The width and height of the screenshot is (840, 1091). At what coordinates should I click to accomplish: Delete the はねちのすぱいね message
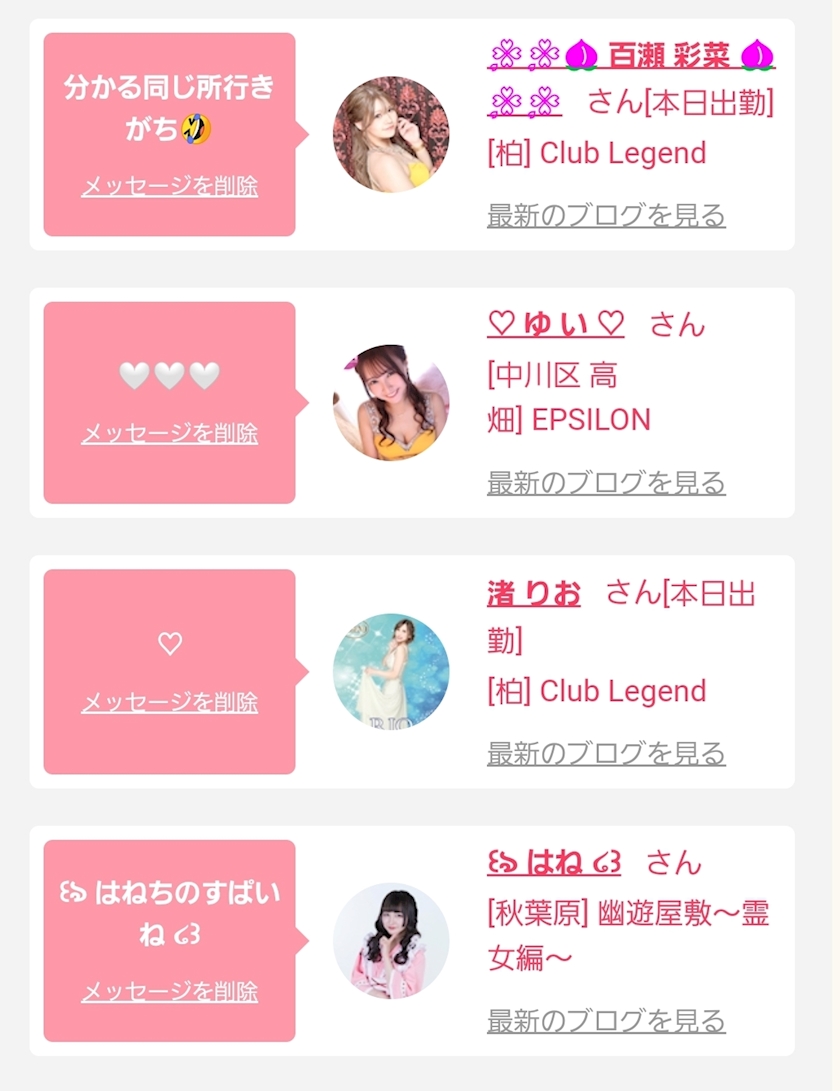point(170,991)
